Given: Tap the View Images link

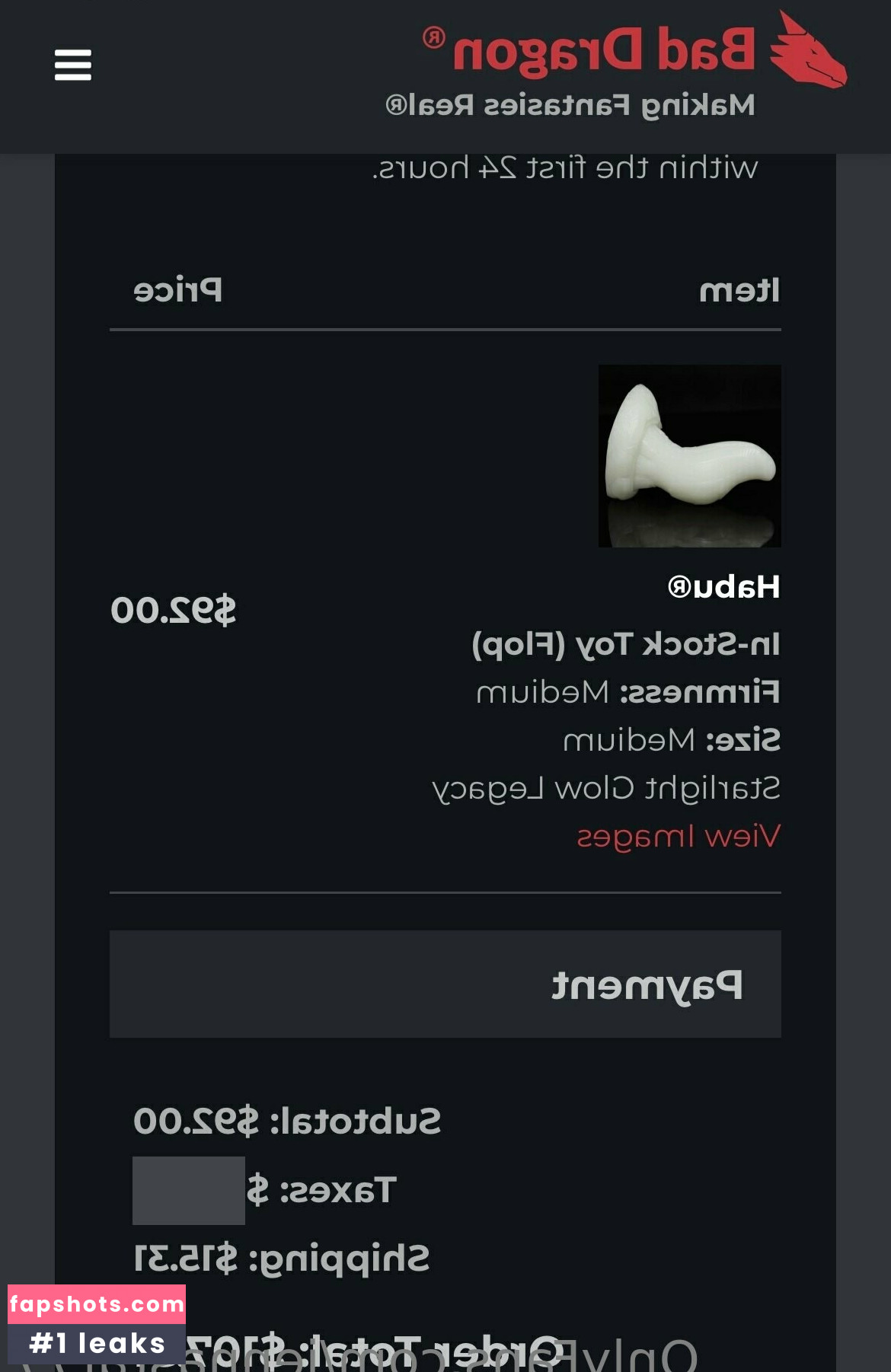Looking at the screenshot, I should 678,836.
